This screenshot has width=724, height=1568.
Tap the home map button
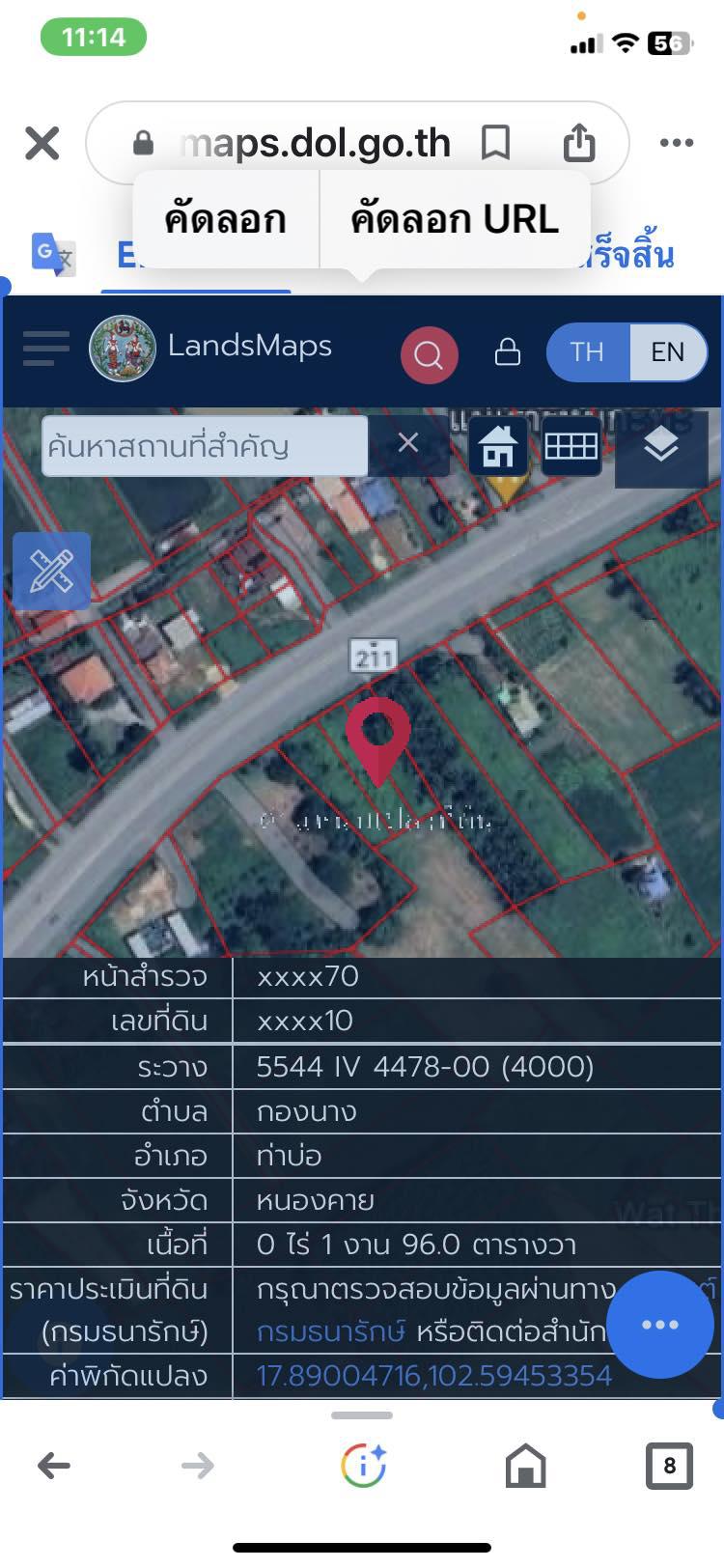(x=498, y=446)
